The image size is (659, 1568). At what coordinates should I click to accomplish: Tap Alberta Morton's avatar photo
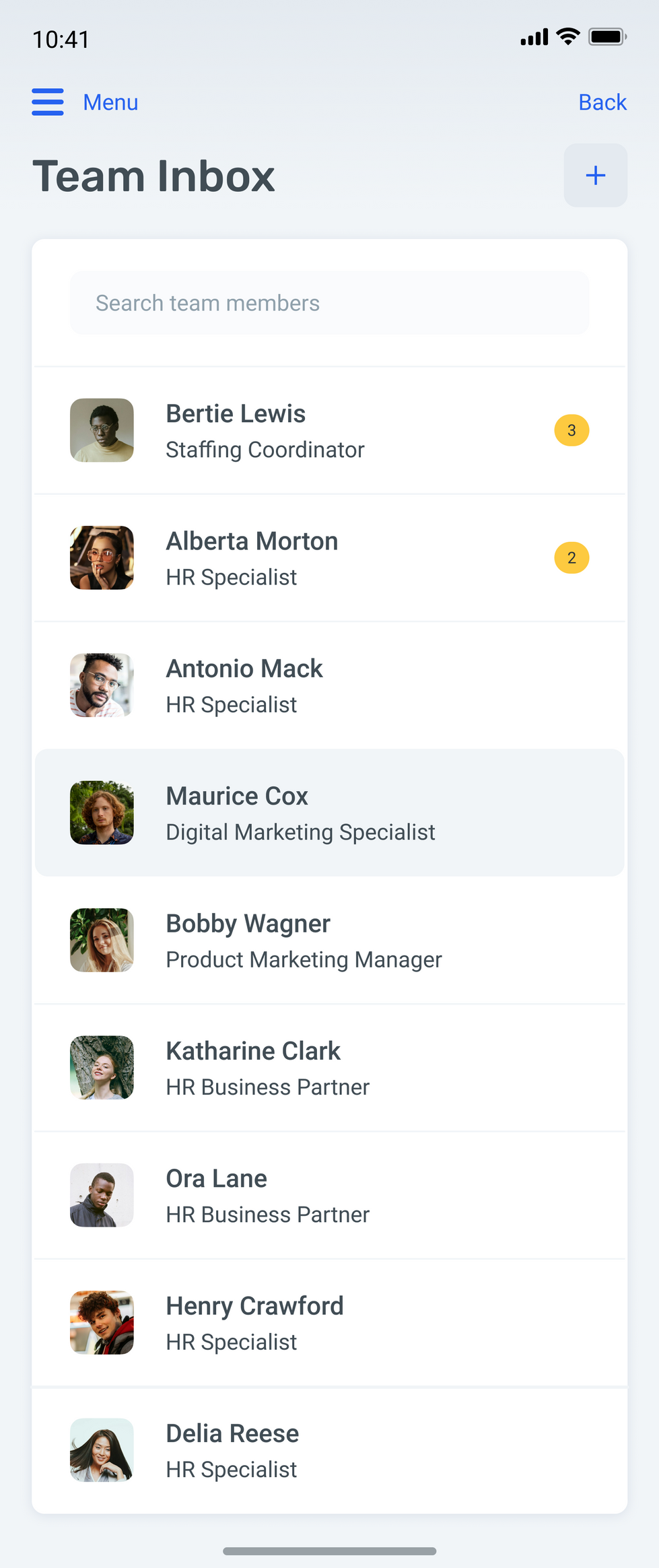pyautogui.click(x=101, y=557)
